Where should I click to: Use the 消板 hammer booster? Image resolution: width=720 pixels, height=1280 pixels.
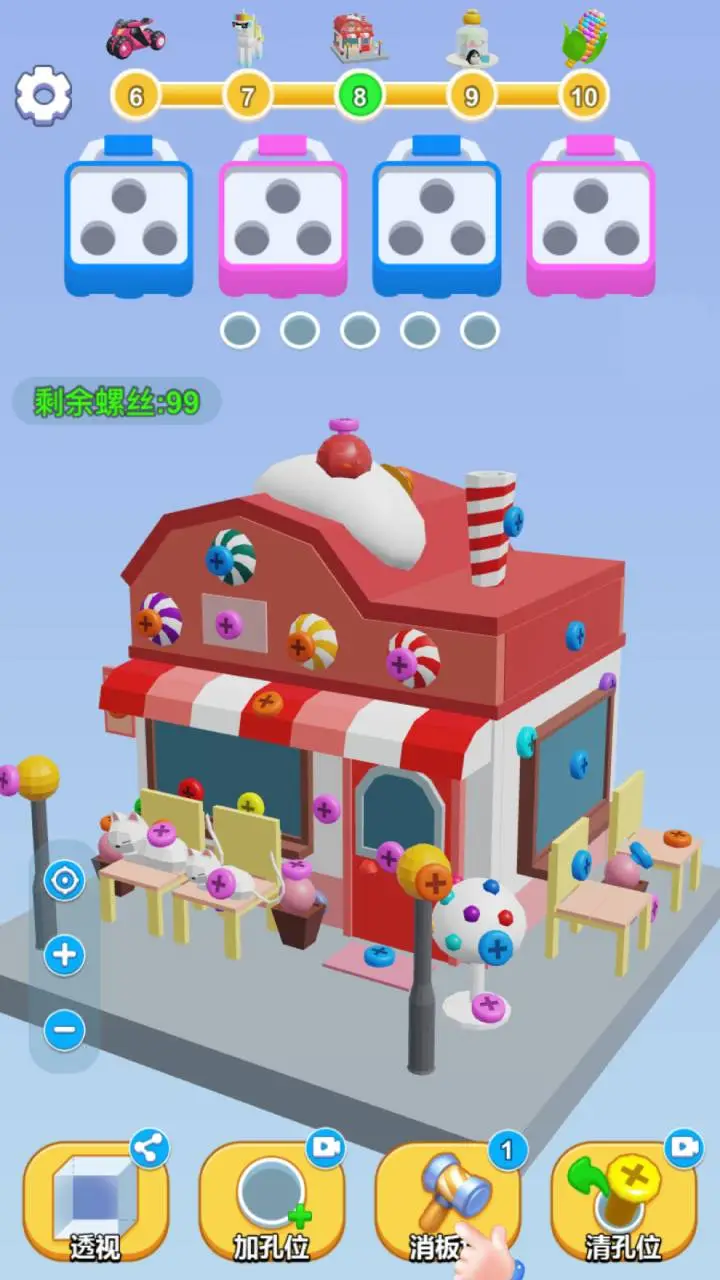pyautogui.click(x=448, y=1202)
